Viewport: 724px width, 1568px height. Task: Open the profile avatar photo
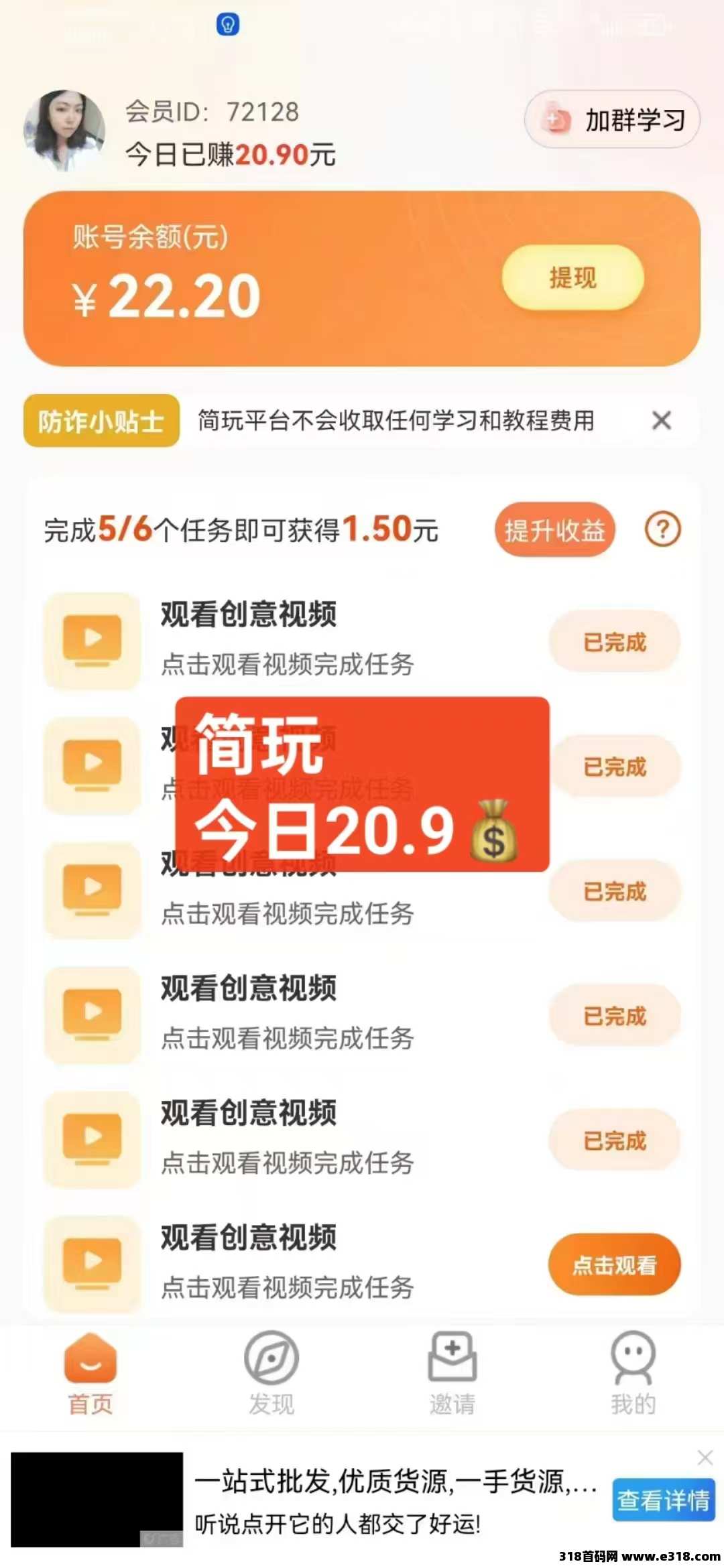(64, 130)
